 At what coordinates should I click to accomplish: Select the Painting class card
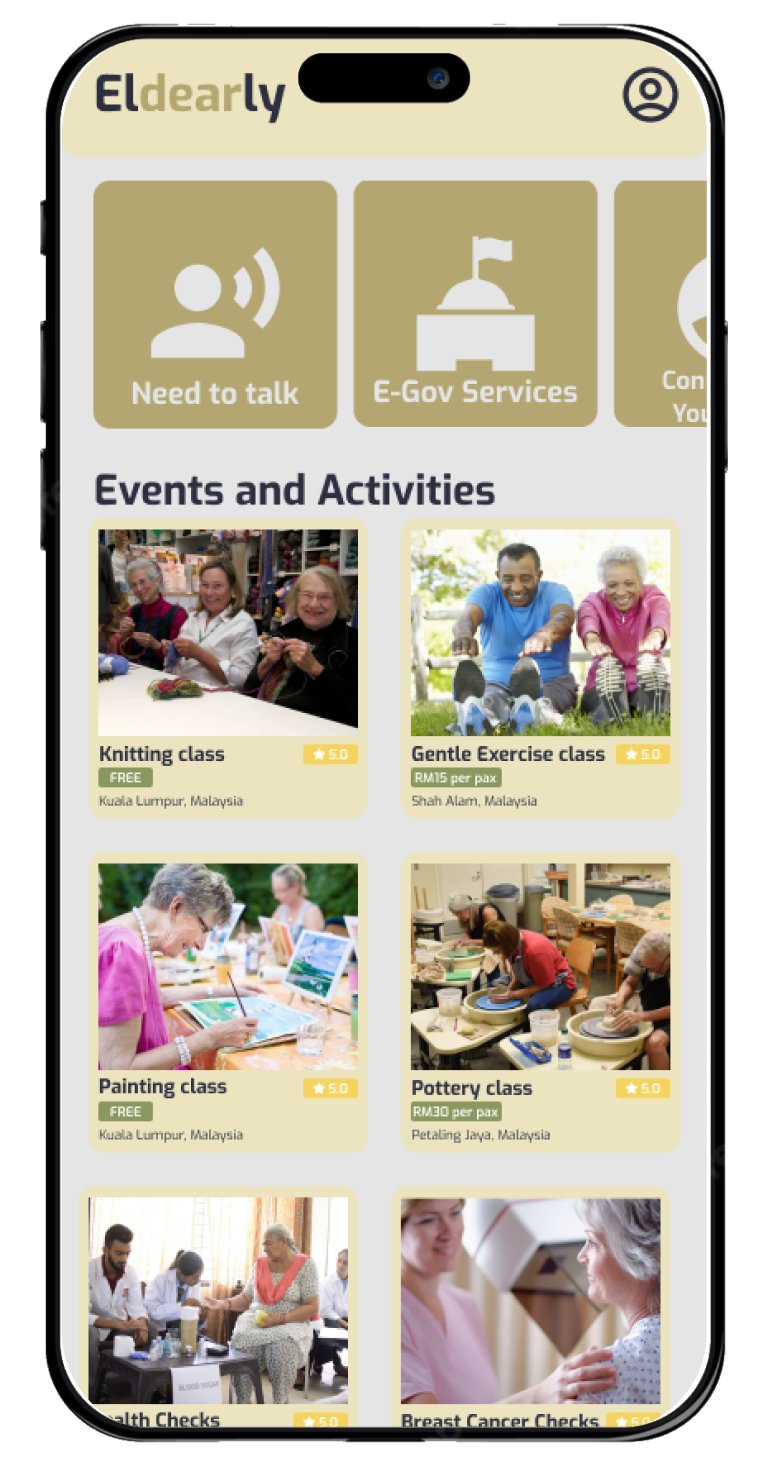(x=228, y=1002)
